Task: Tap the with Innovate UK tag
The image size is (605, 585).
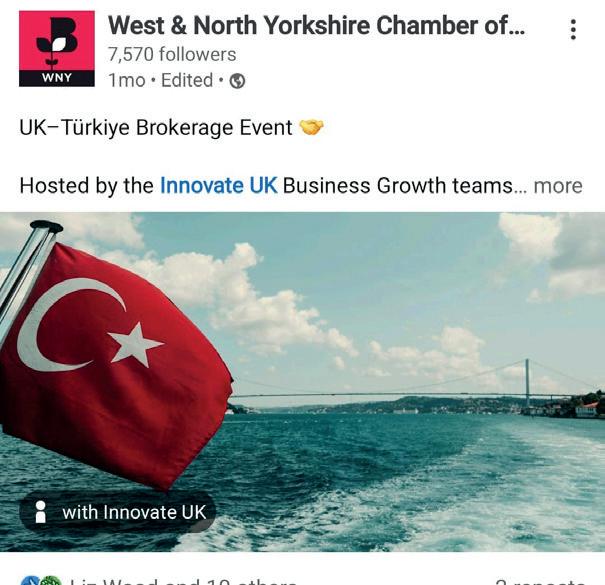Action: [119, 512]
